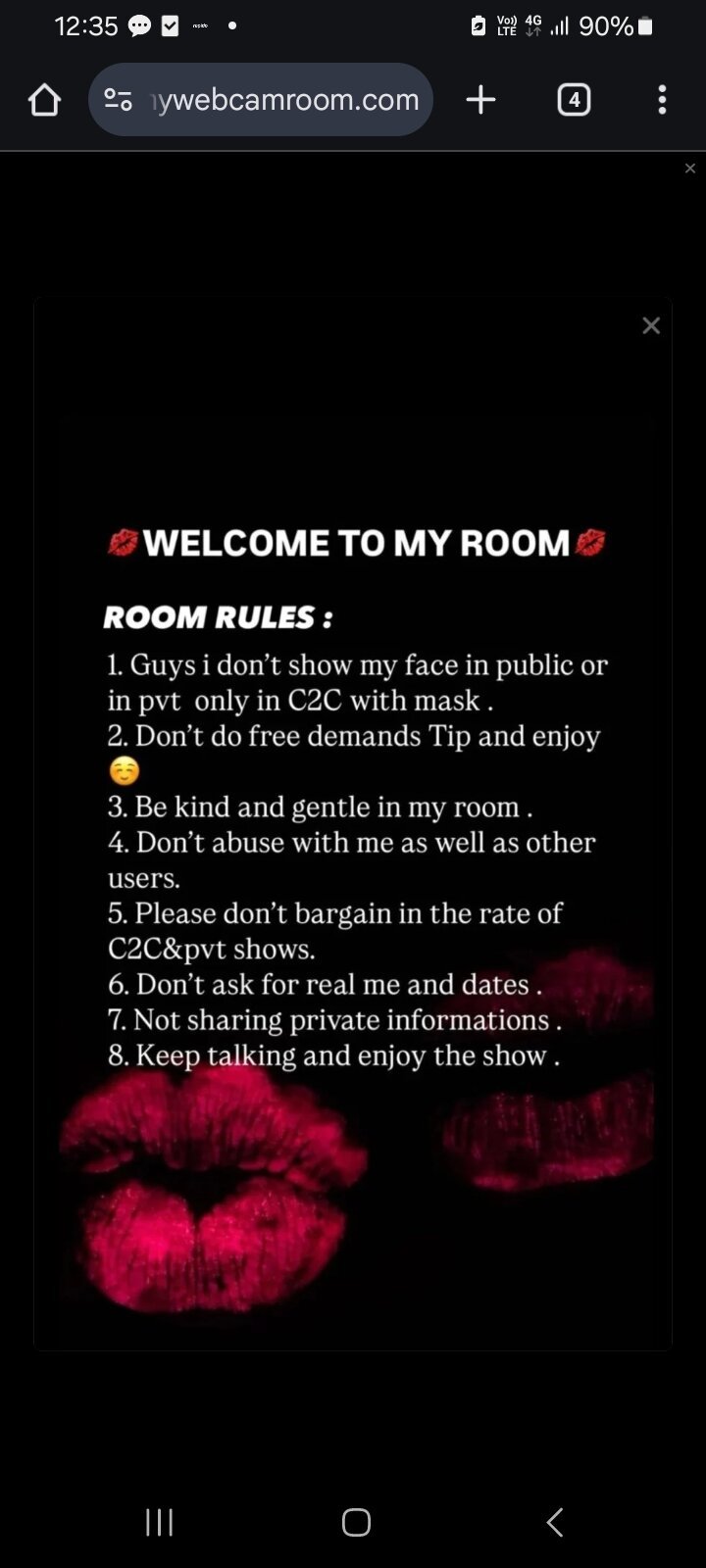Image resolution: width=706 pixels, height=1568 pixels.
Task: Open a new browser tab
Action: (x=480, y=100)
